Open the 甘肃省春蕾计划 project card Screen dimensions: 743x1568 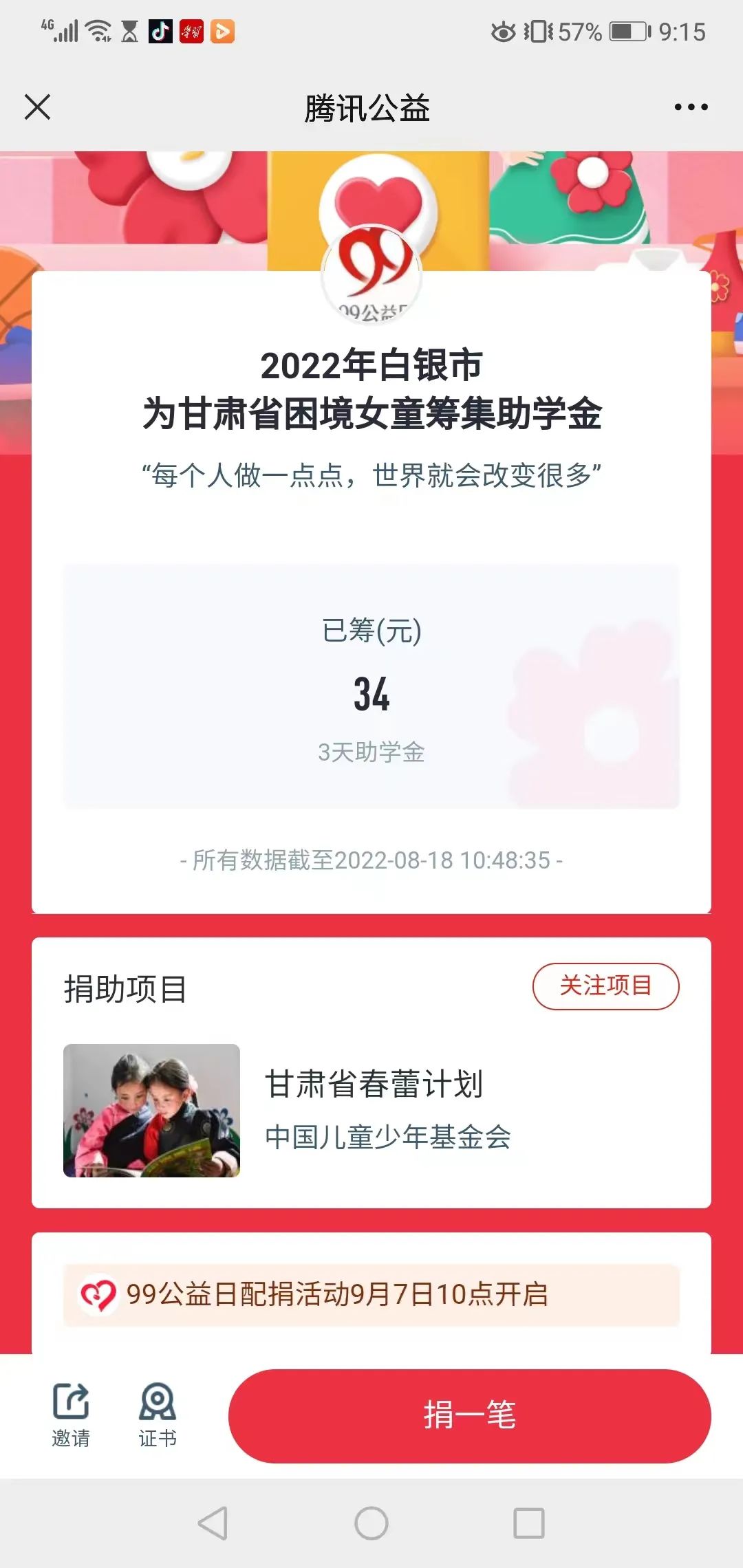click(371, 1110)
